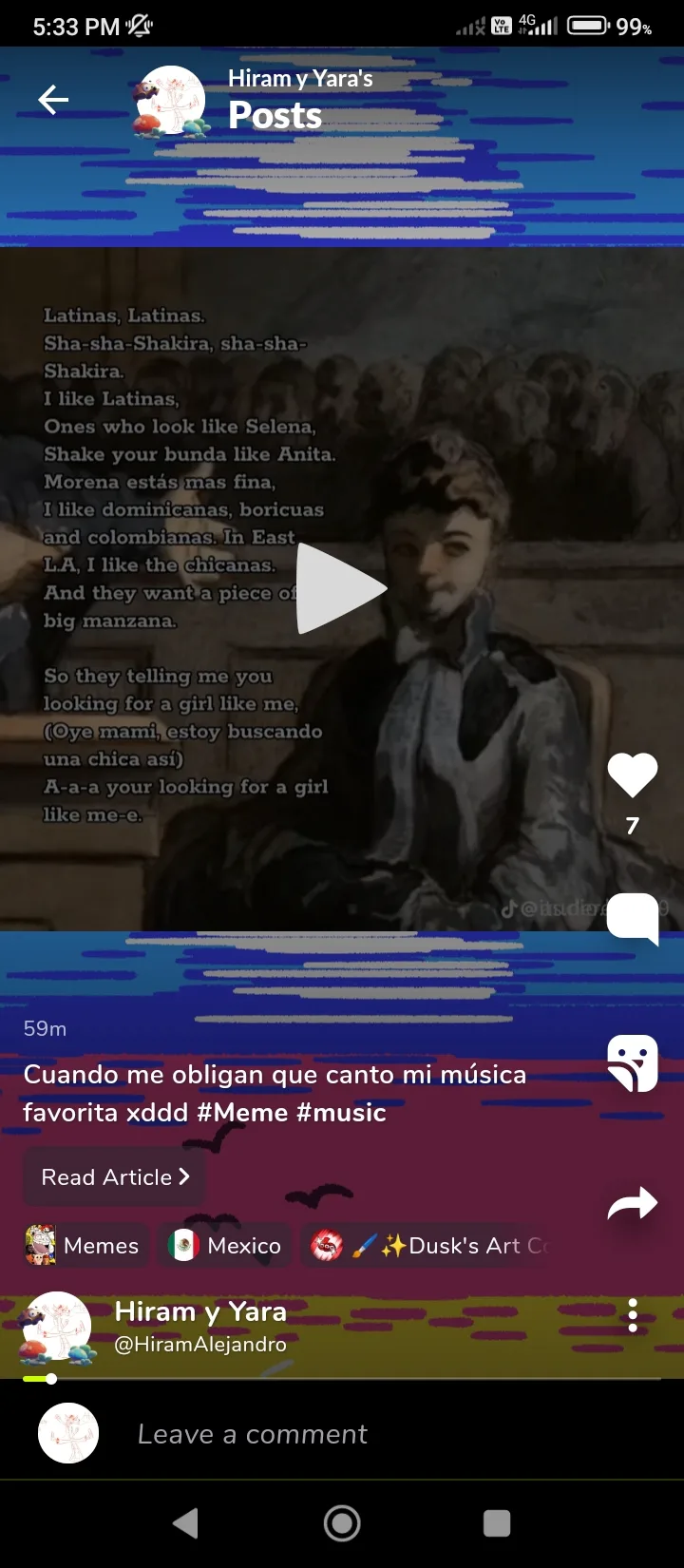This screenshot has height=1568, width=684.
Task: Open the comments bubble icon
Action: pyautogui.click(x=633, y=918)
